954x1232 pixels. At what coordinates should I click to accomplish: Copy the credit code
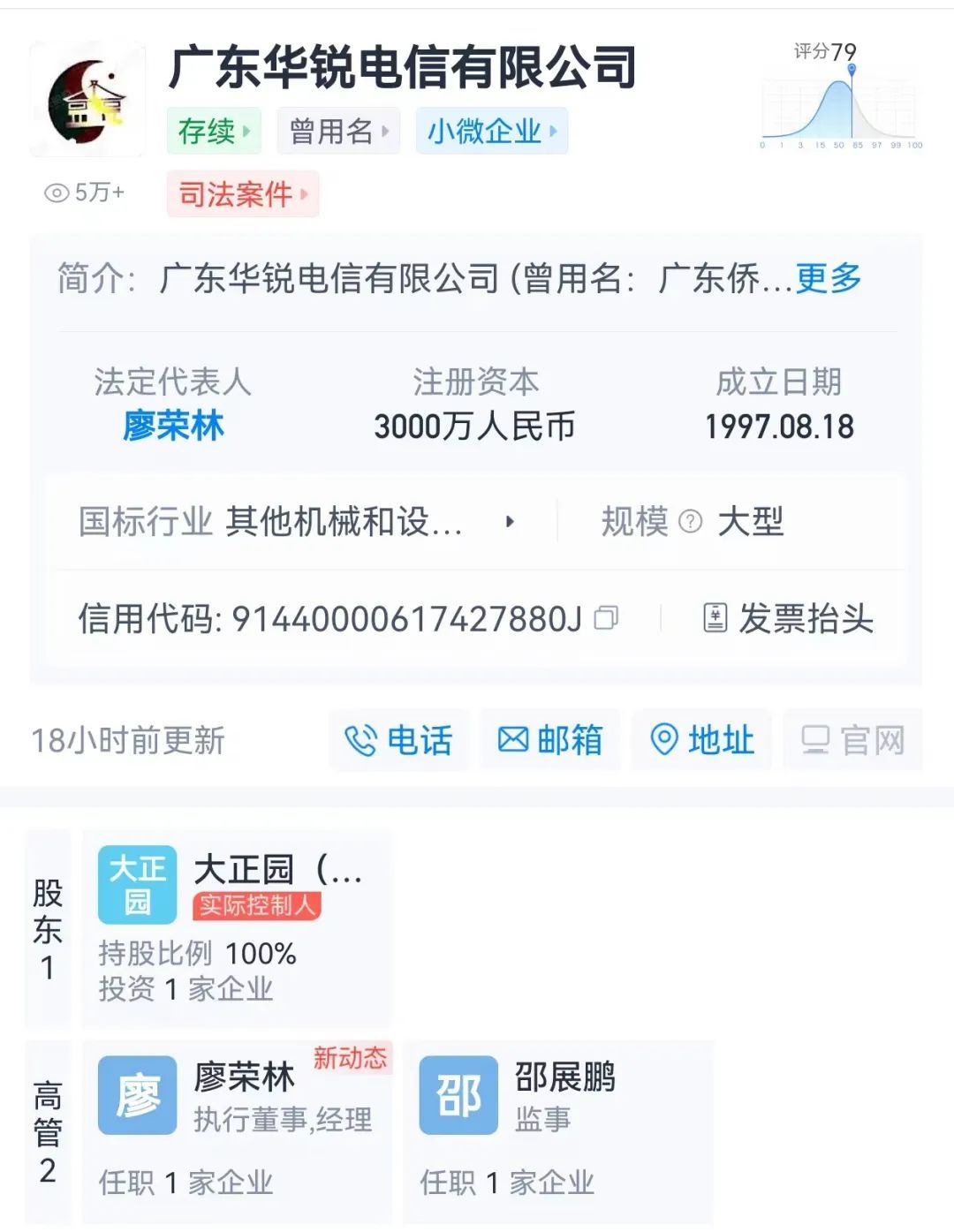(606, 618)
